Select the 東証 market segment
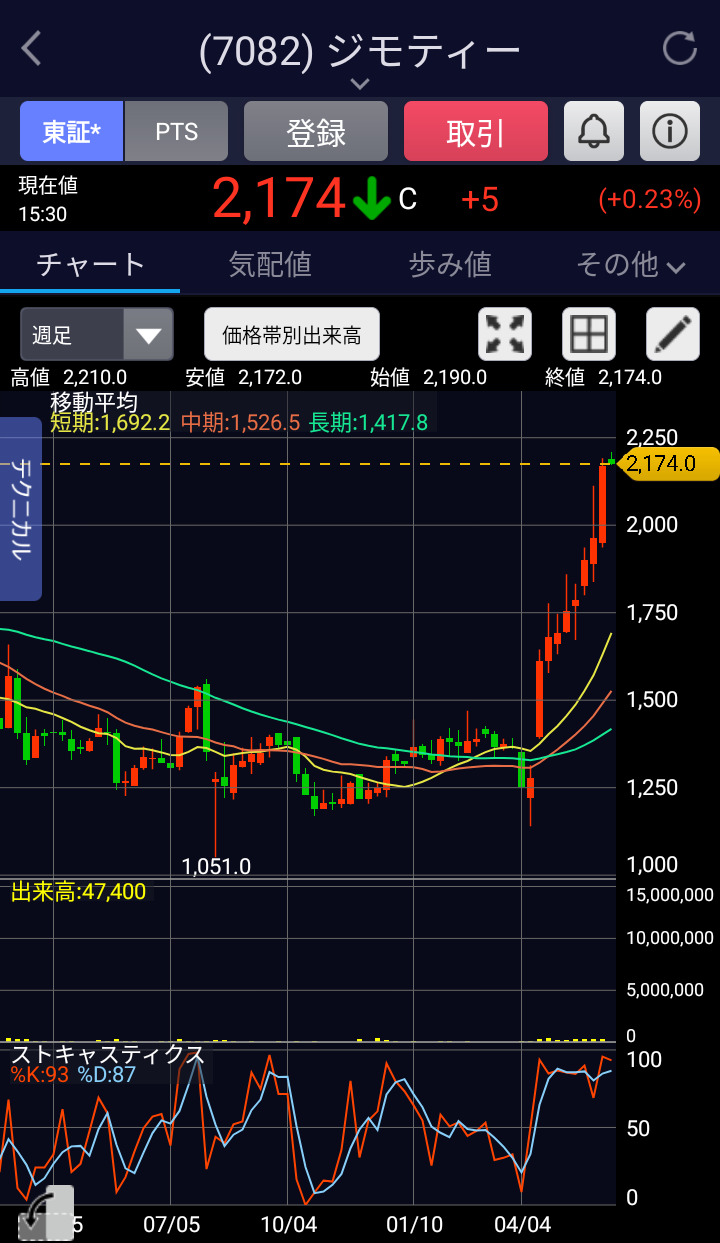720x1243 pixels. (x=72, y=132)
